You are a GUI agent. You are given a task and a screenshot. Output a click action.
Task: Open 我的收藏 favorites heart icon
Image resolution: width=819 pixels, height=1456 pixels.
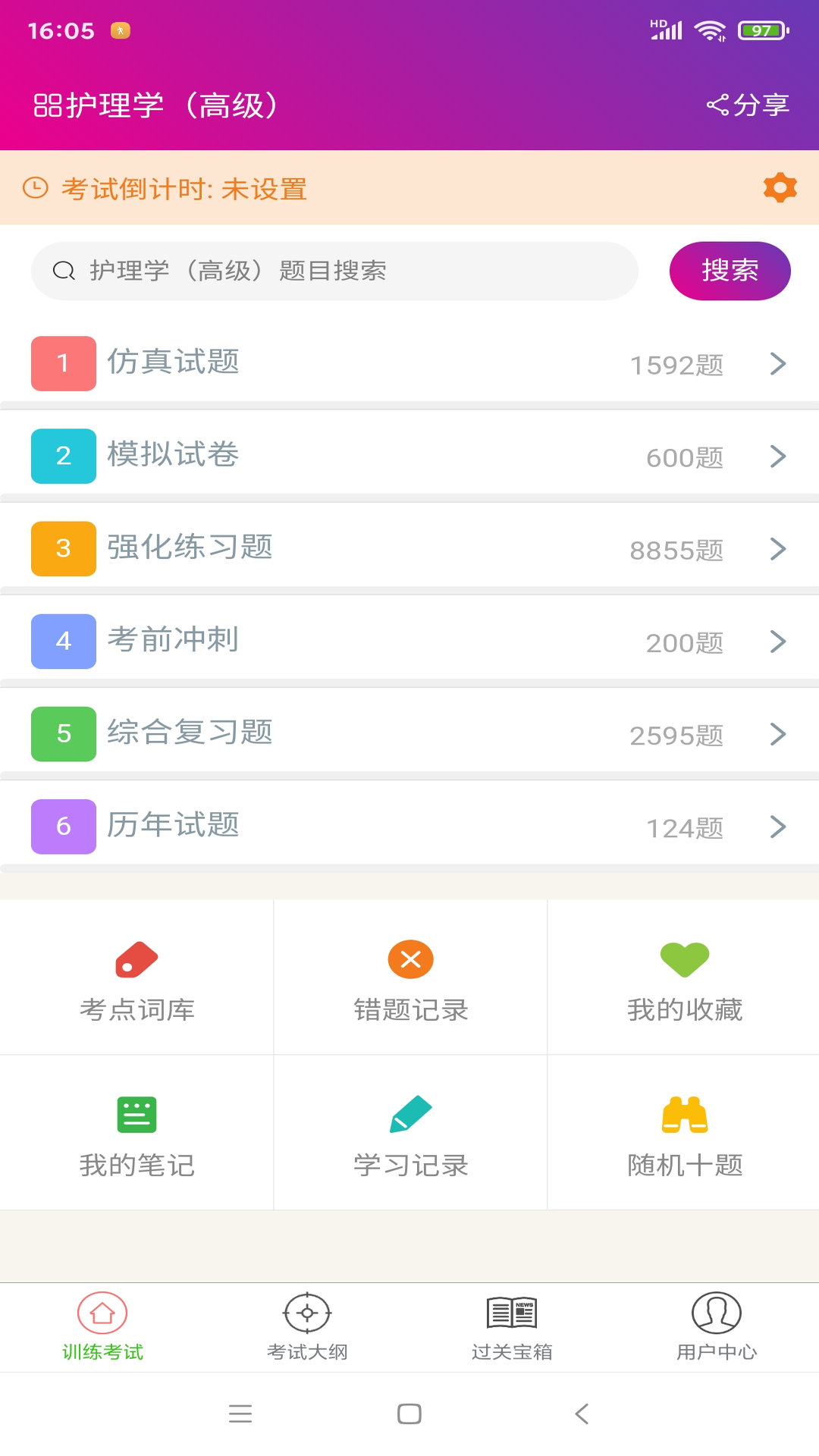(683, 959)
